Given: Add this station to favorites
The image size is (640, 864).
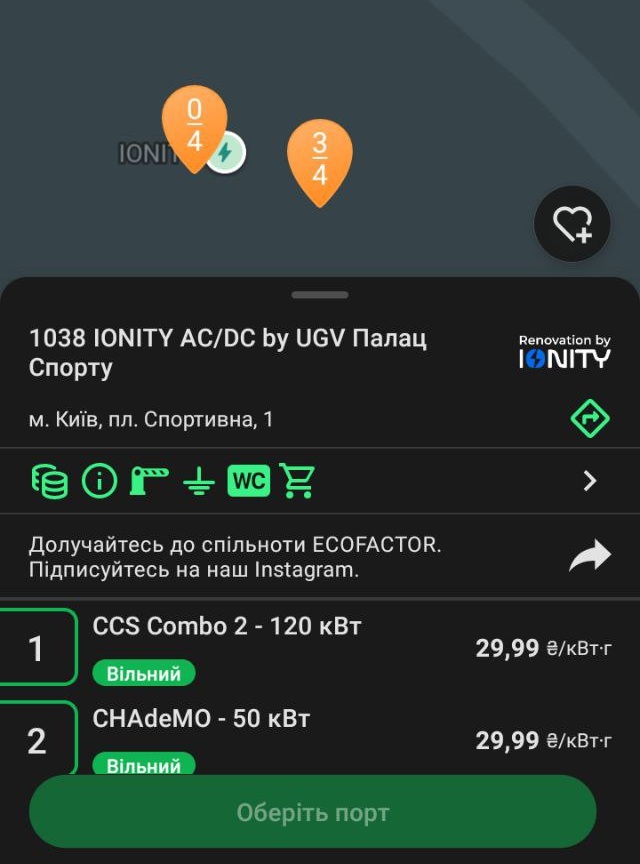Looking at the screenshot, I should [572, 224].
